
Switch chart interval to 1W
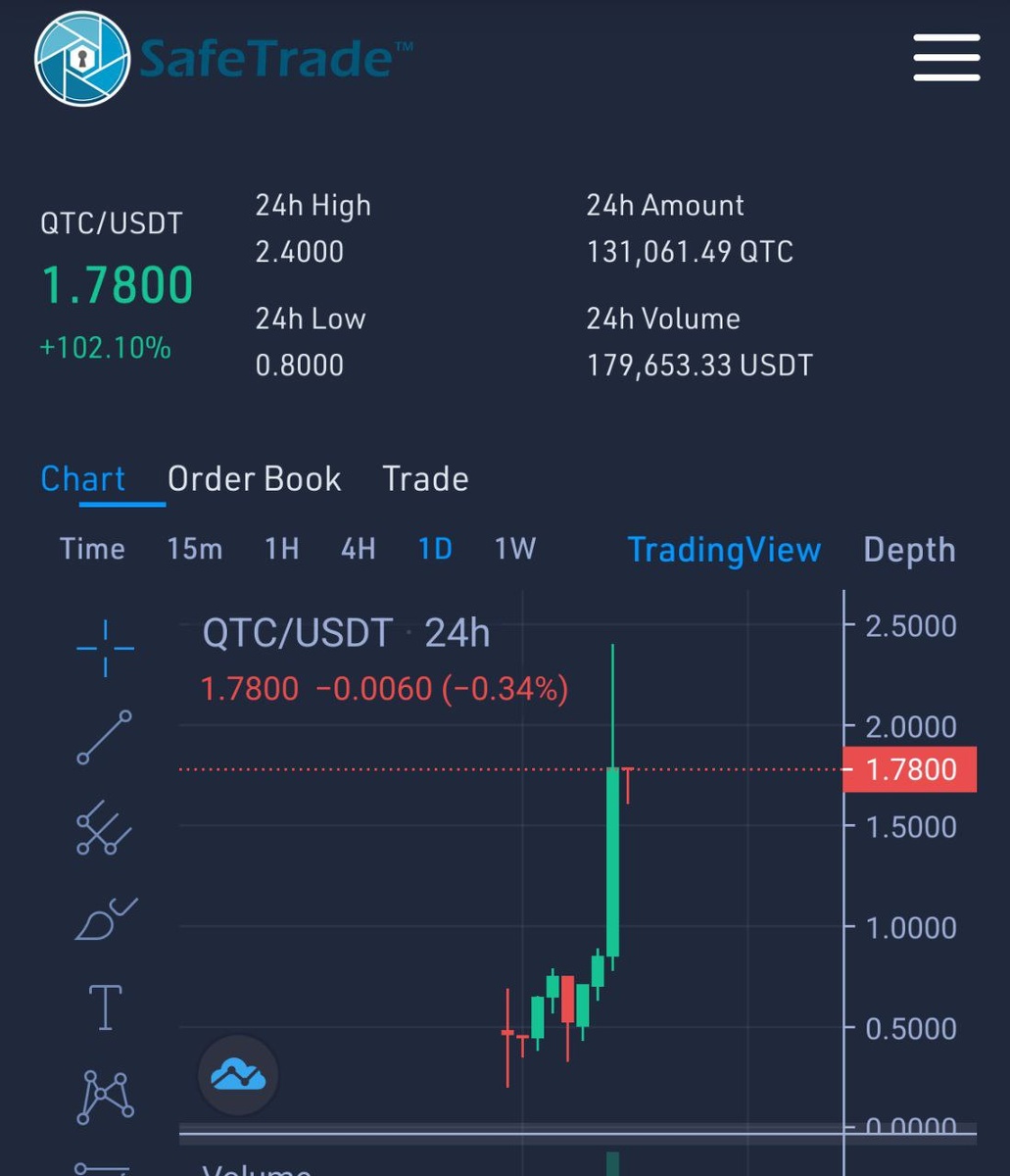515,549
